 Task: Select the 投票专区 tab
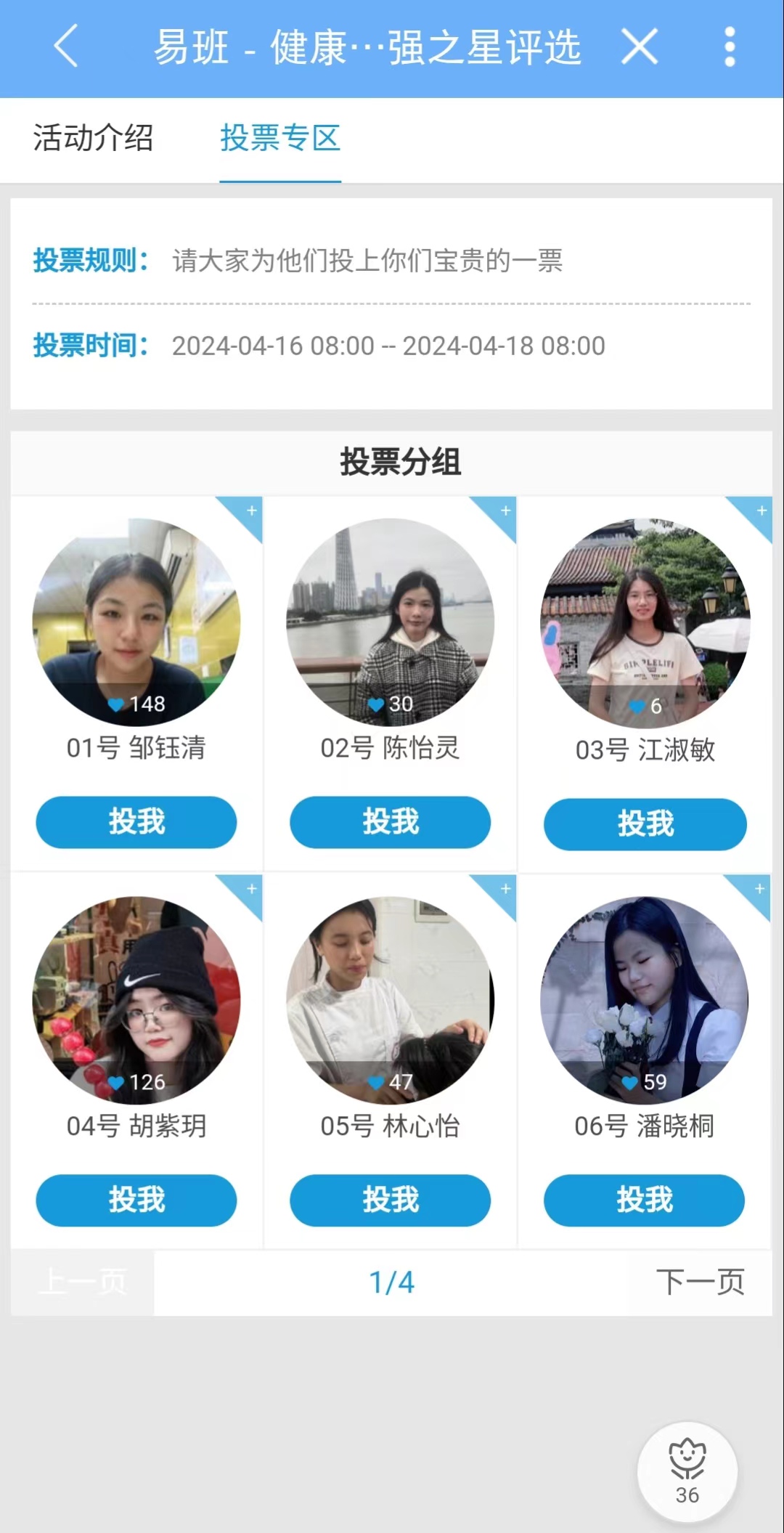pyautogui.click(x=280, y=138)
